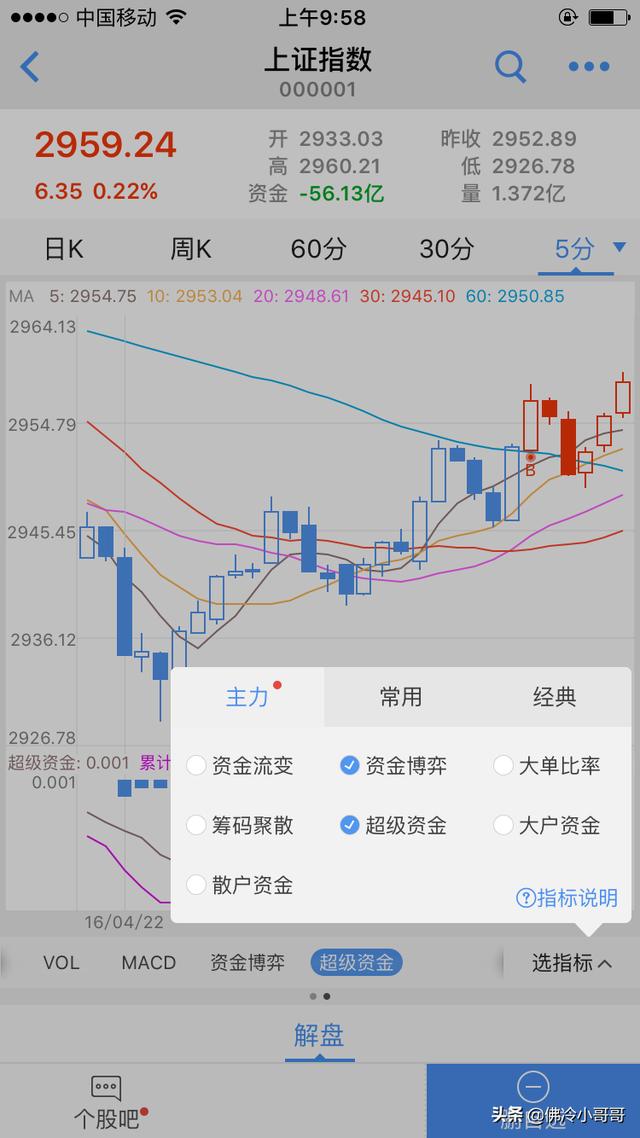Select the 60分 timeframe tab
This screenshot has width=640, height=1138.
click(319, 250)
